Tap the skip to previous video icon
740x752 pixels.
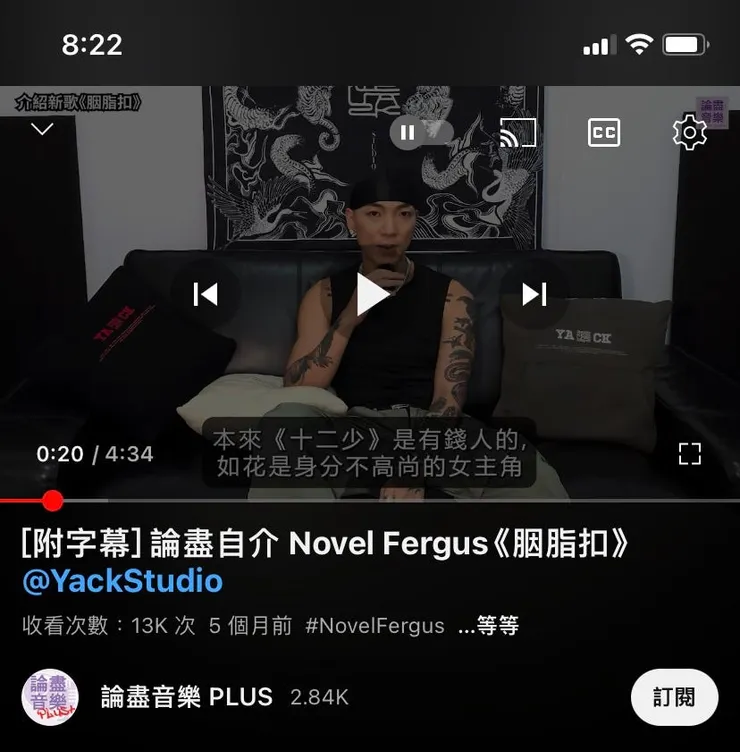[x=205, y=295]
